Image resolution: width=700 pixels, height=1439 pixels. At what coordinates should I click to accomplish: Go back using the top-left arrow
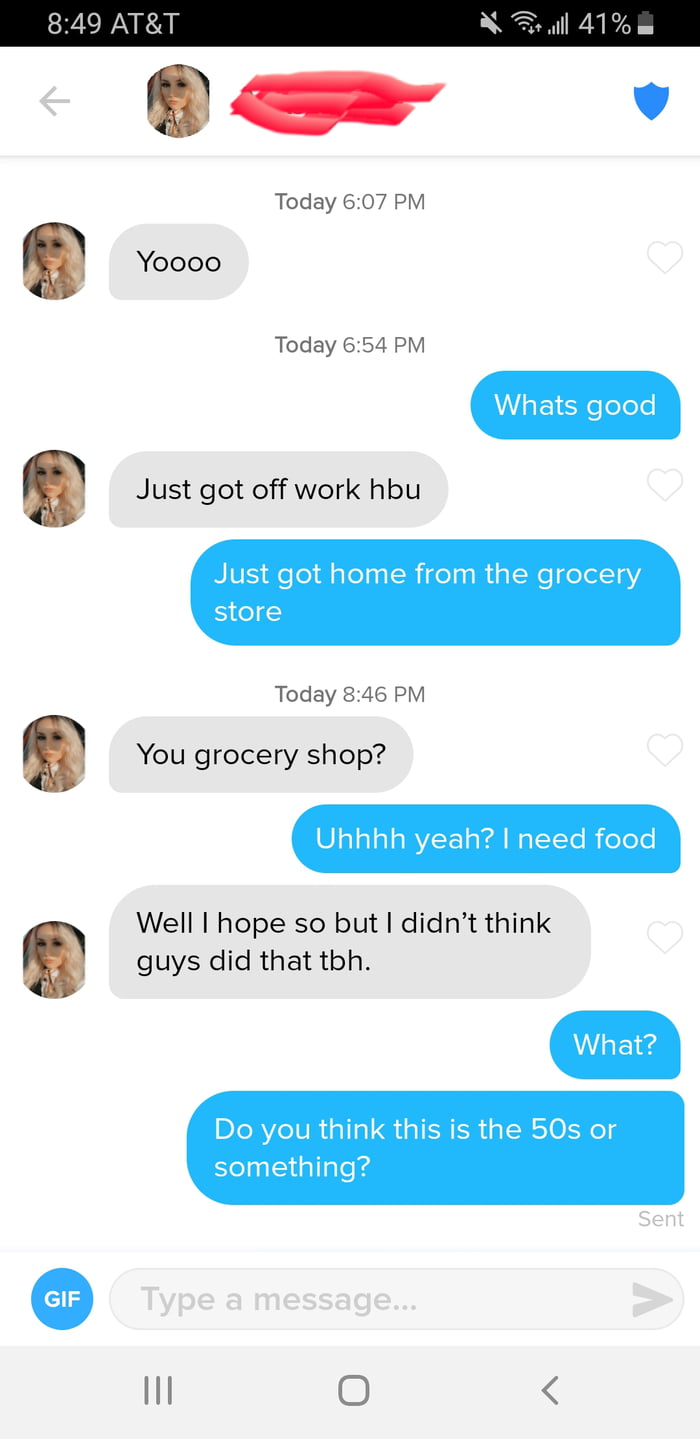coord(54,101)
